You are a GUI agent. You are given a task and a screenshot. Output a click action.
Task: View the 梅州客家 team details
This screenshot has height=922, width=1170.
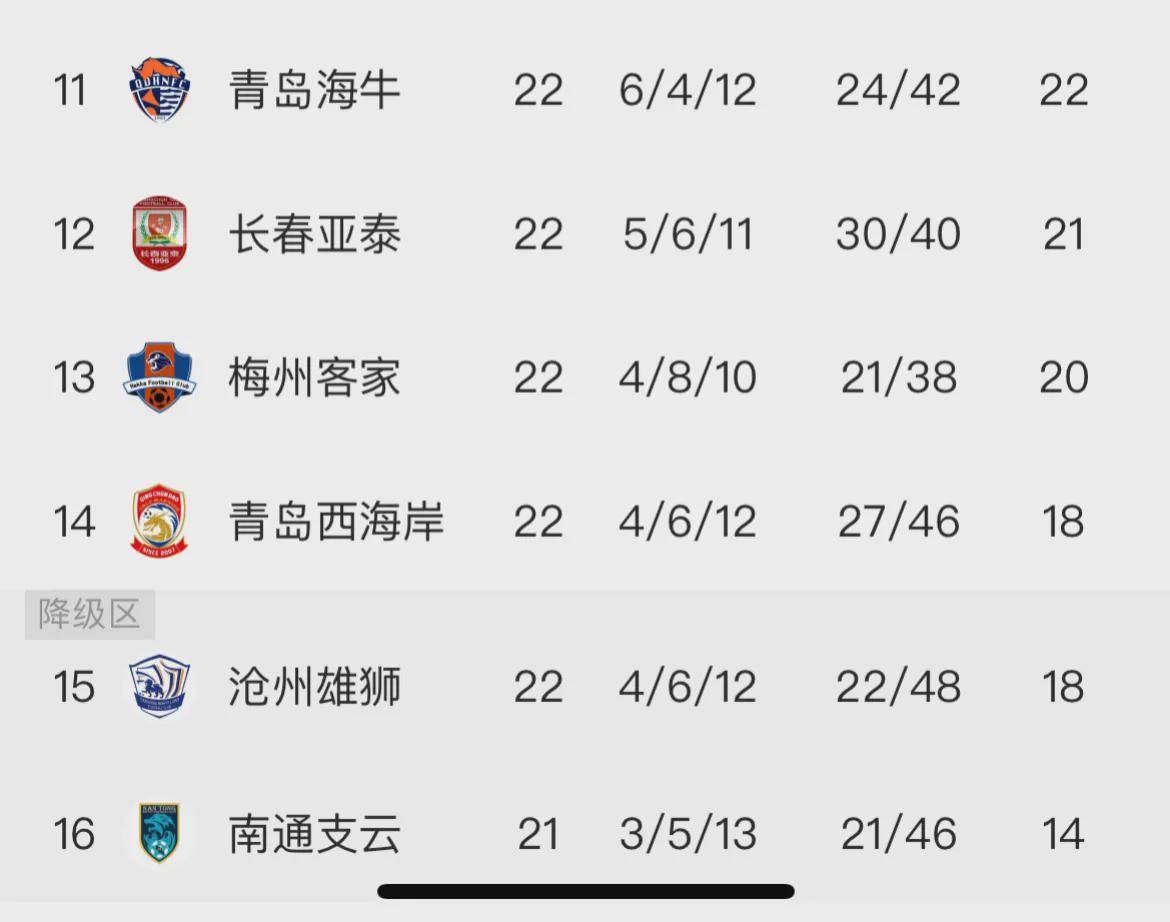point(314,378)
